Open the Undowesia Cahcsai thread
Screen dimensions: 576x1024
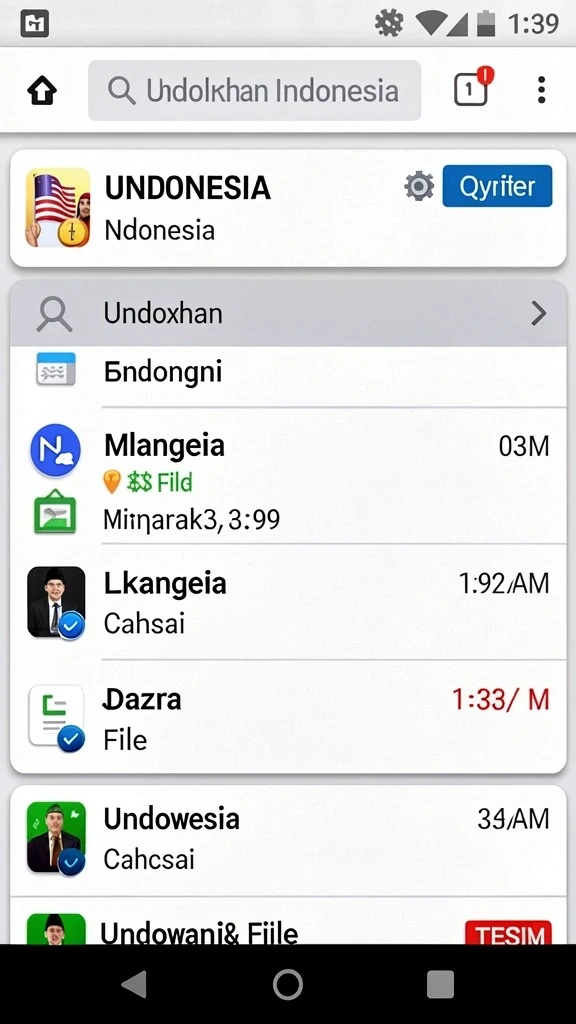(x=288, y=840)
